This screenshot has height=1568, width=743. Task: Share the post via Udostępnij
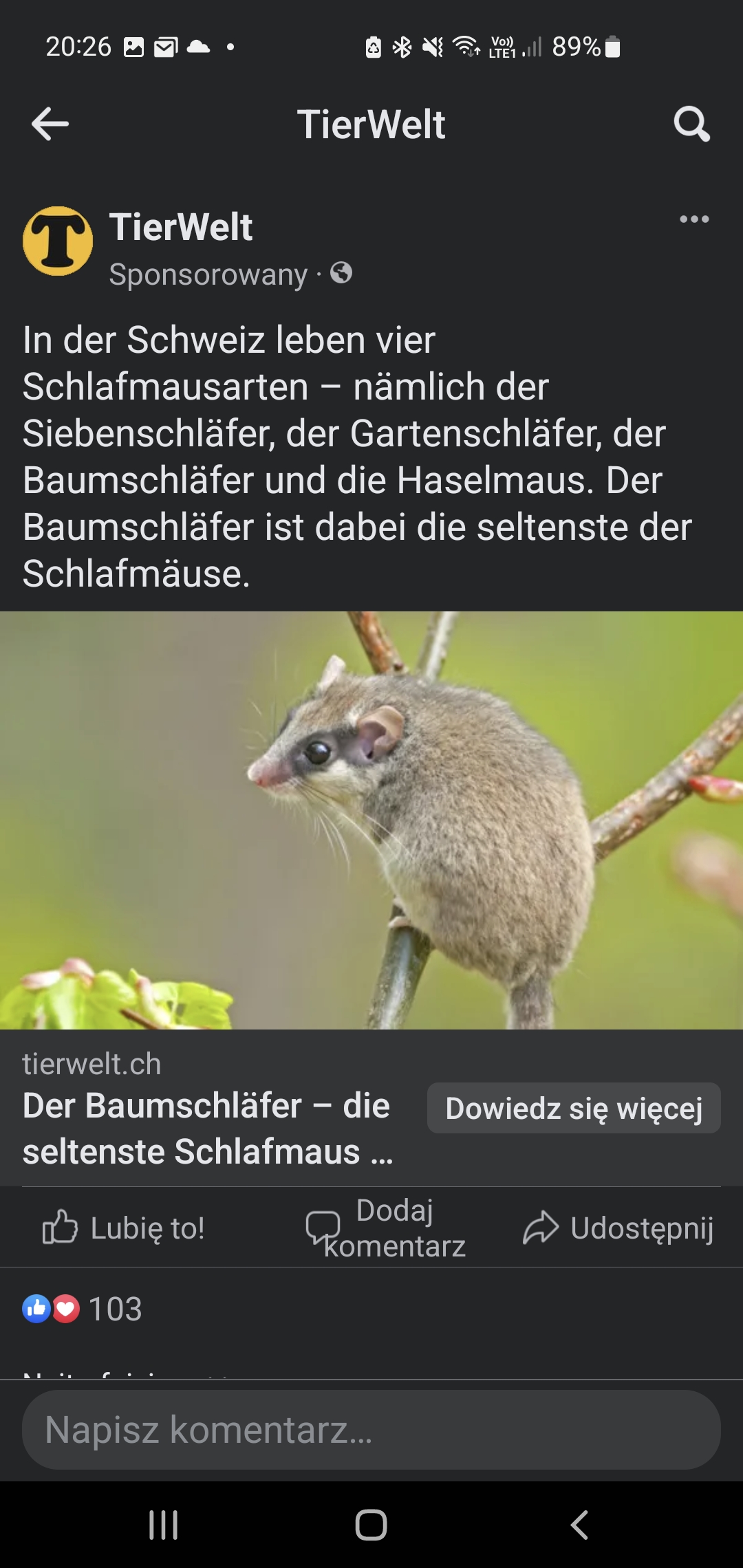[618, 1228]
